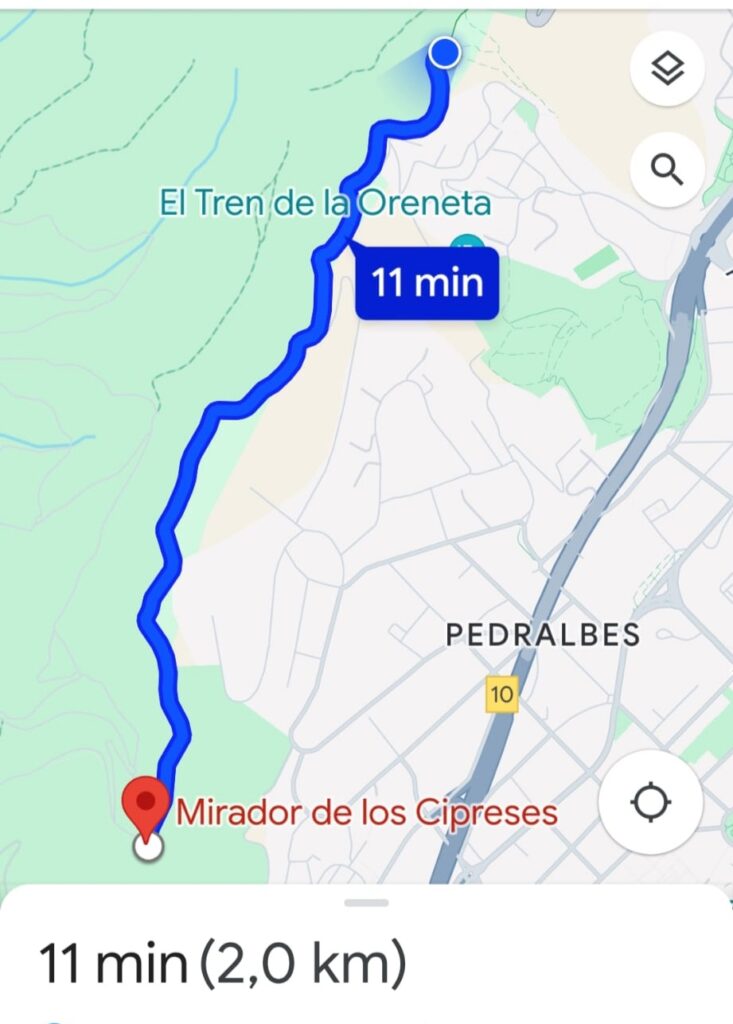The image size is (733, 1024).
Task: Expand the route details sheet handle
Action: click(367, 903)
